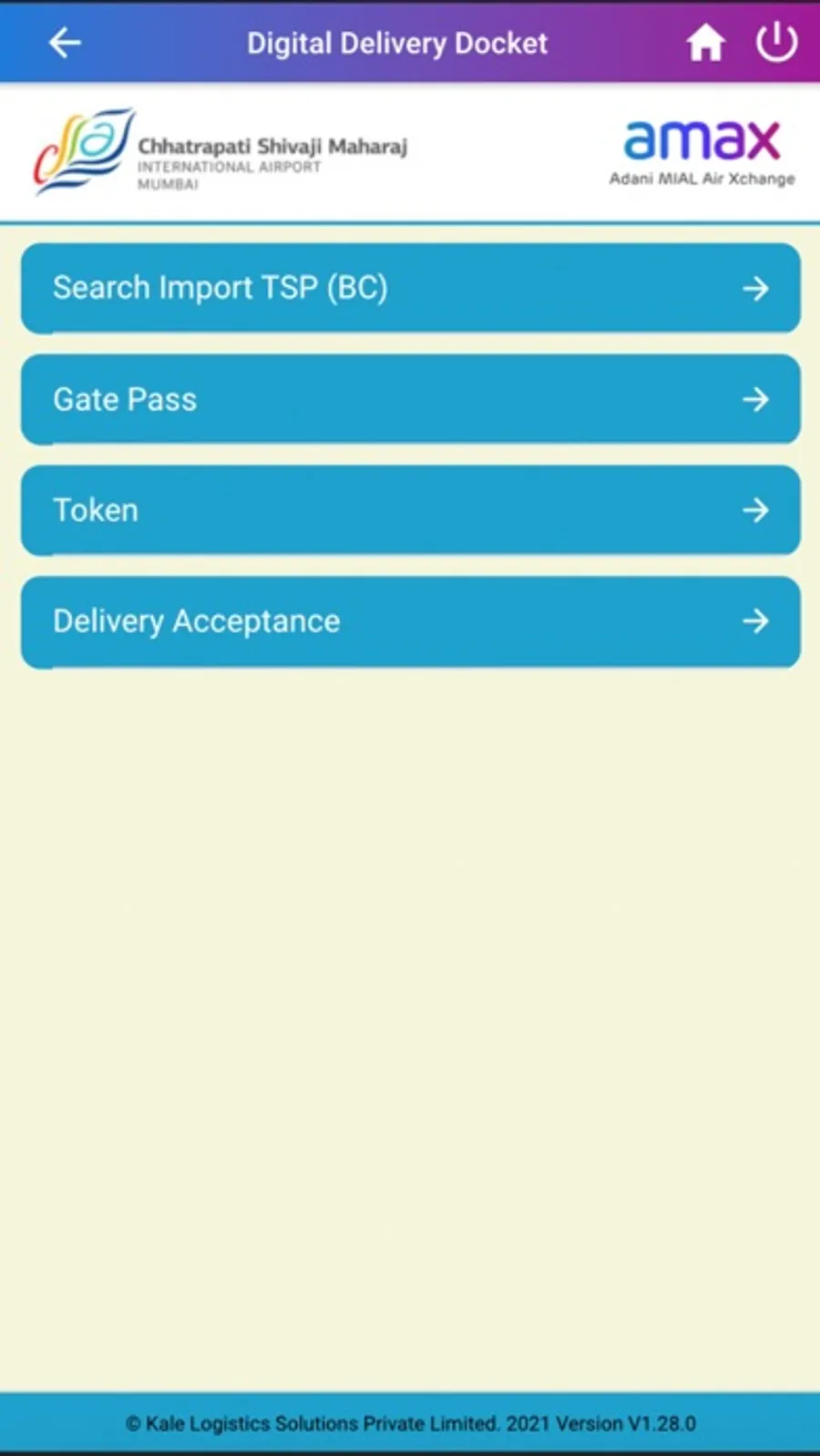Go back using the header arrow
The image size is (820, 1456).
(65, 43)
